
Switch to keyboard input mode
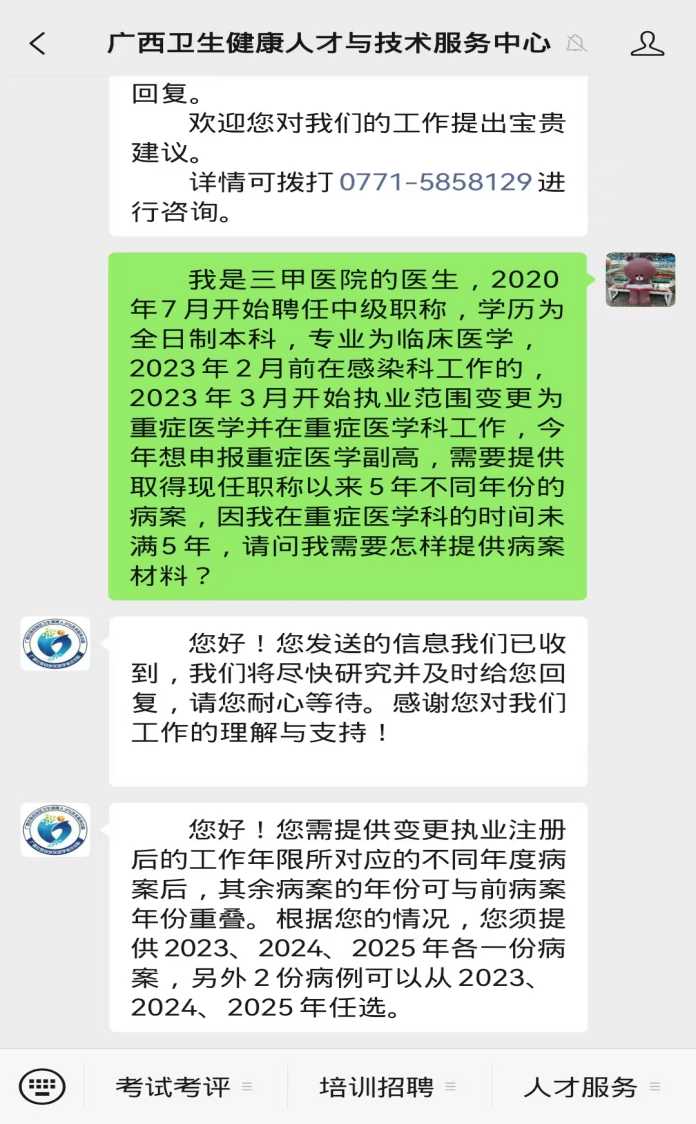42,1086
